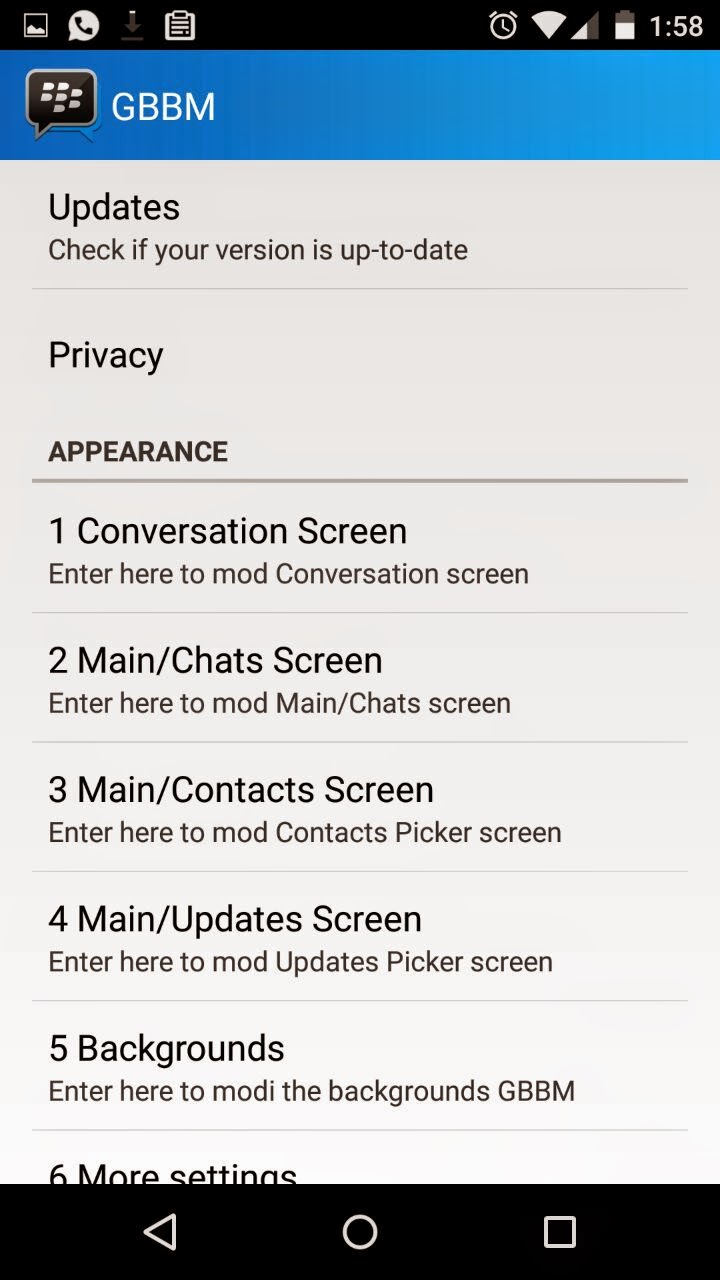Open 1 Conversation Screen options
This screenshot has width=720, height=1280.
click(360, 549)
